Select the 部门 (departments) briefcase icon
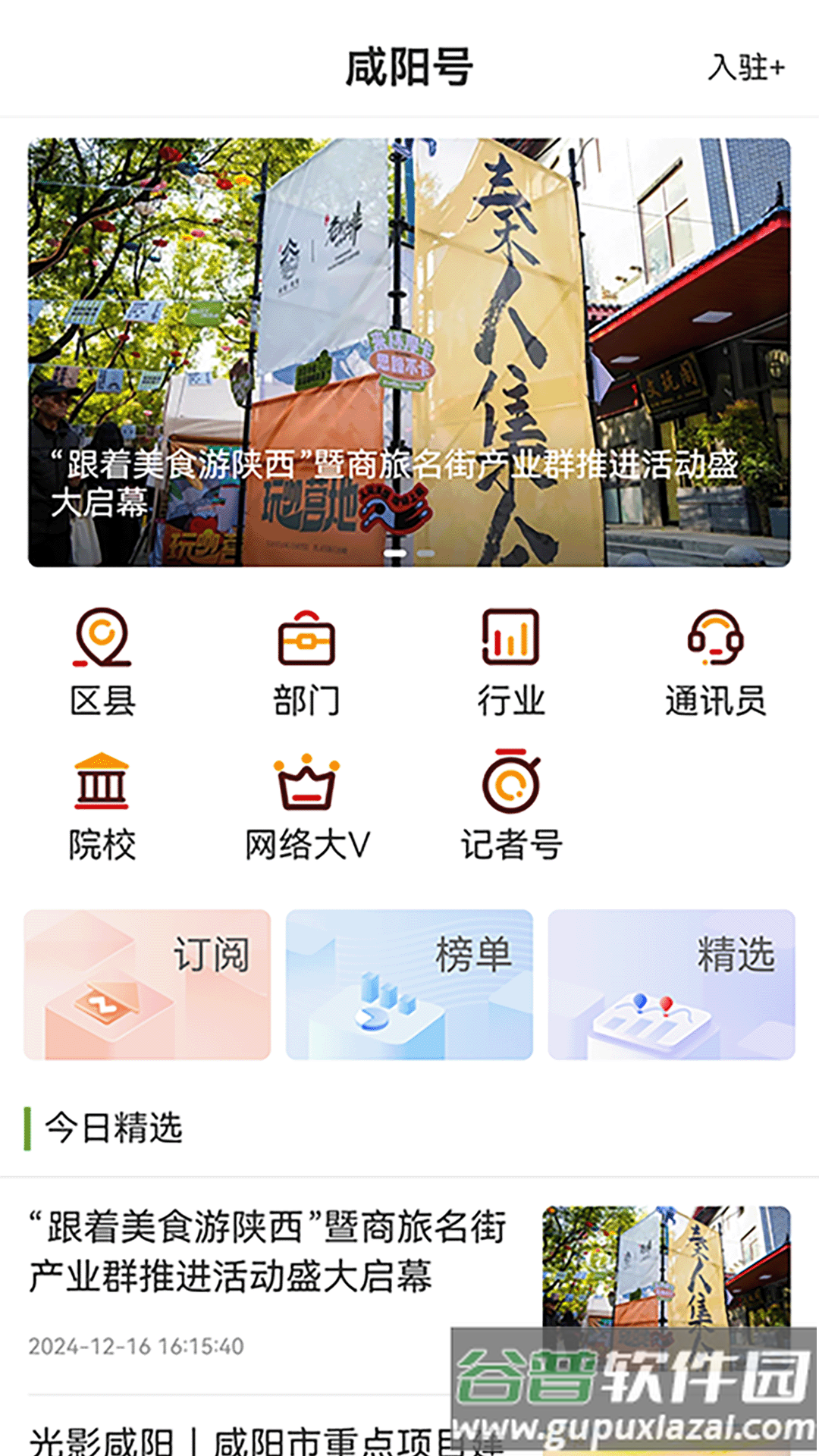819x1456 pixels. (x=307, y=641)
